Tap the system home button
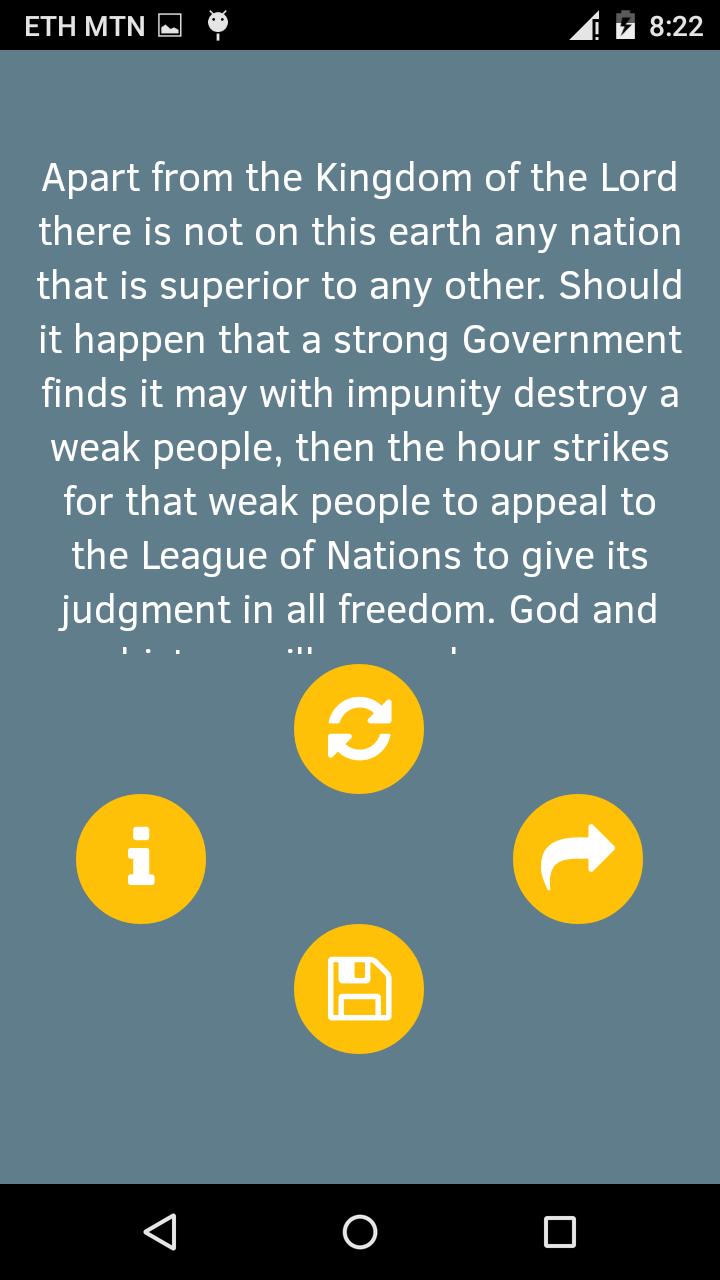The width and height of the screenshot is (720, 1280). pos(360,1232)
